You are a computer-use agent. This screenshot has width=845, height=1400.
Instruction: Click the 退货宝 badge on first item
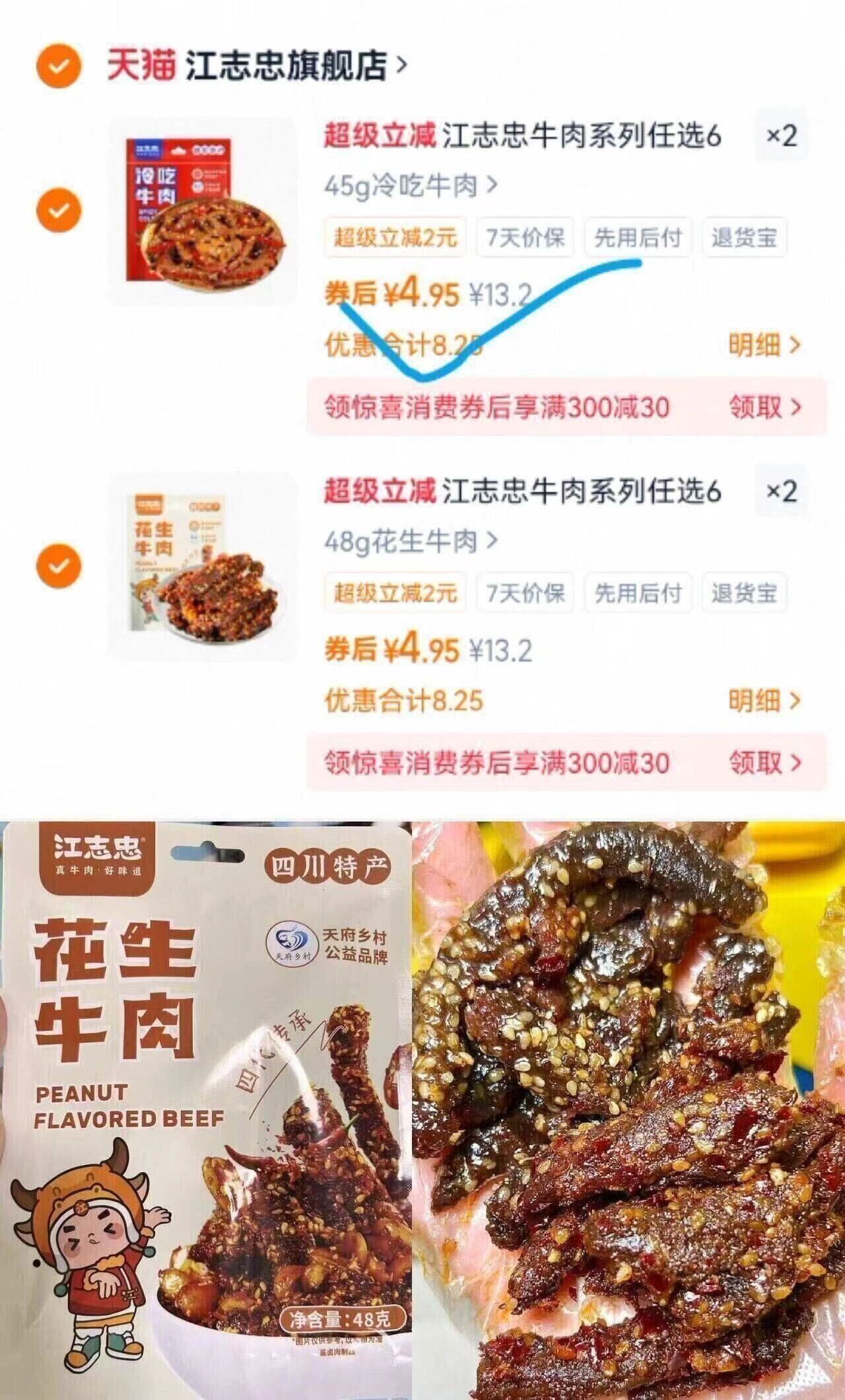click(747, 239)
